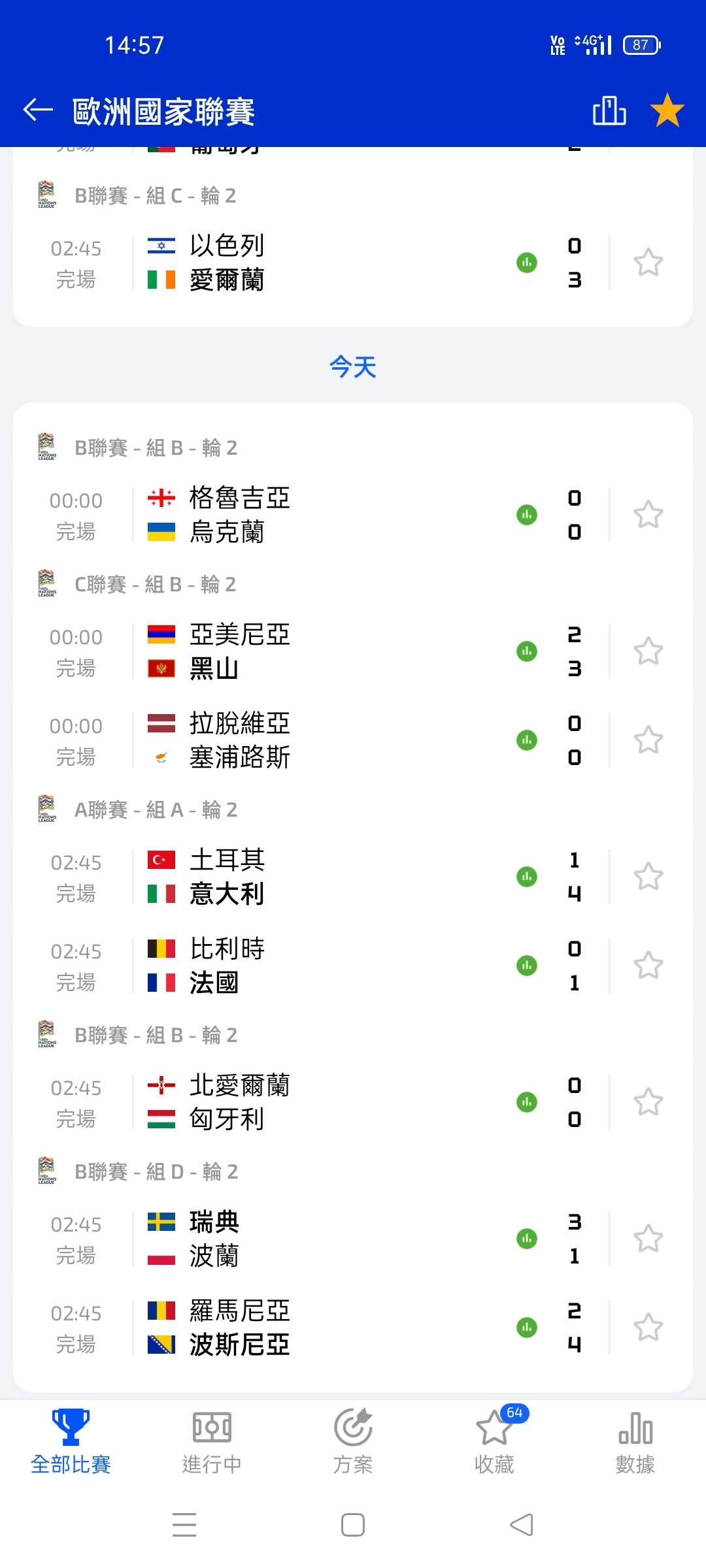Go back using the top-left arrow
This screenshot has height=1568, width=706.
38,110
